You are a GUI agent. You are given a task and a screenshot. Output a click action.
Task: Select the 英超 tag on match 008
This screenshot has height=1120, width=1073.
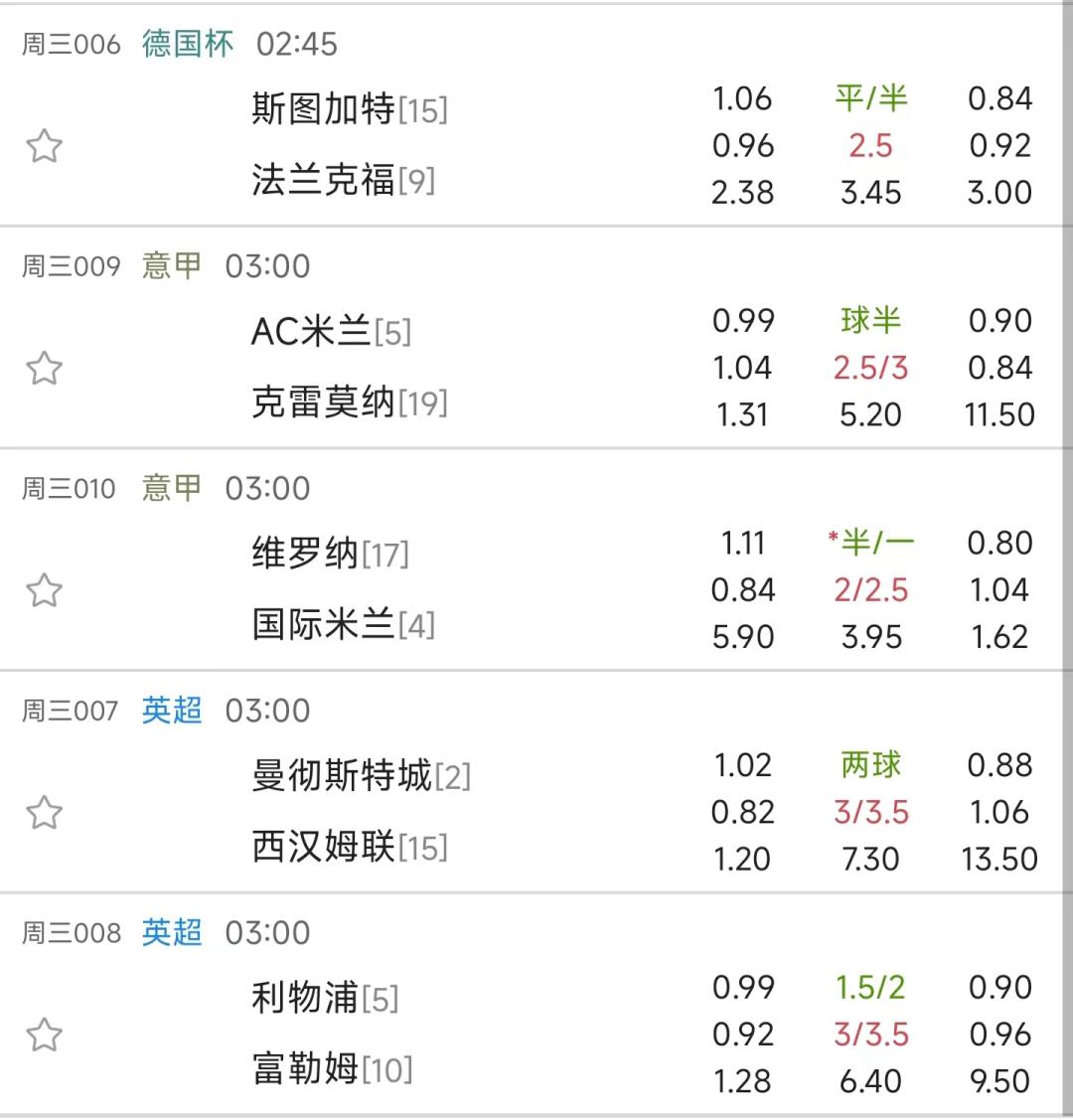(x=172, y=933)
